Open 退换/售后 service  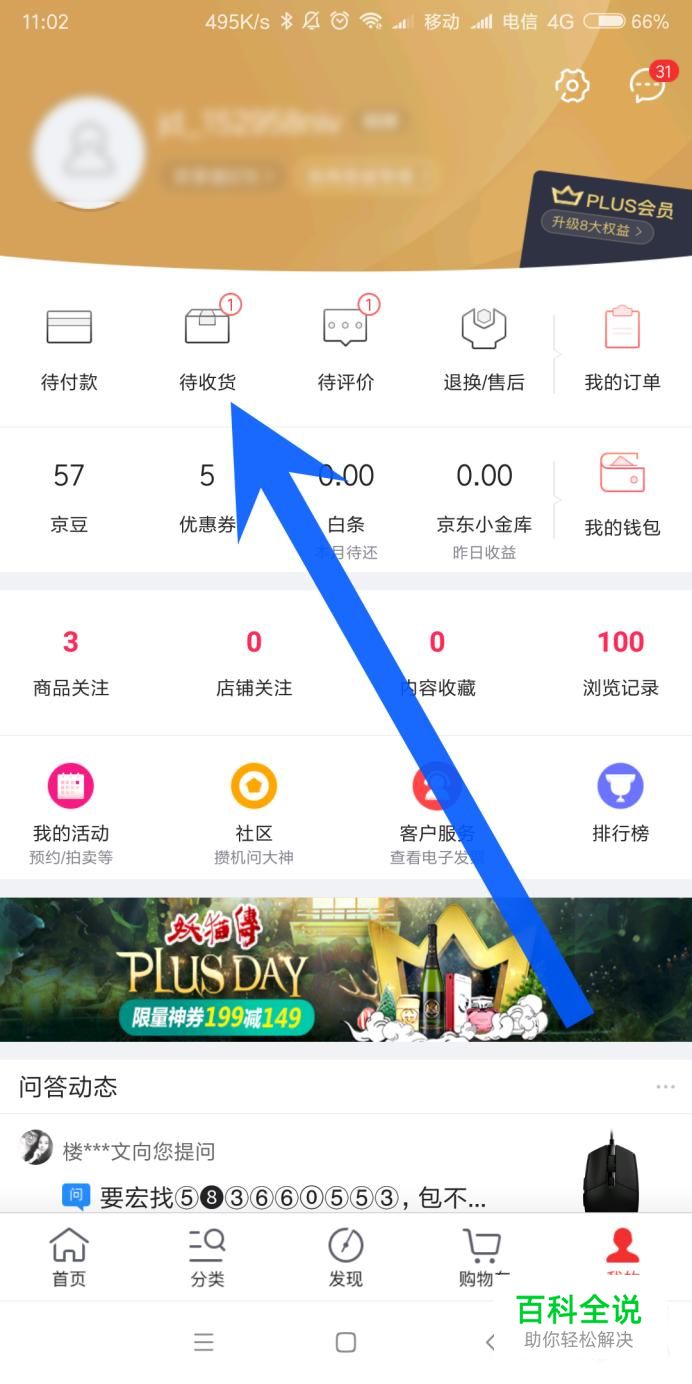pos(484,346)
